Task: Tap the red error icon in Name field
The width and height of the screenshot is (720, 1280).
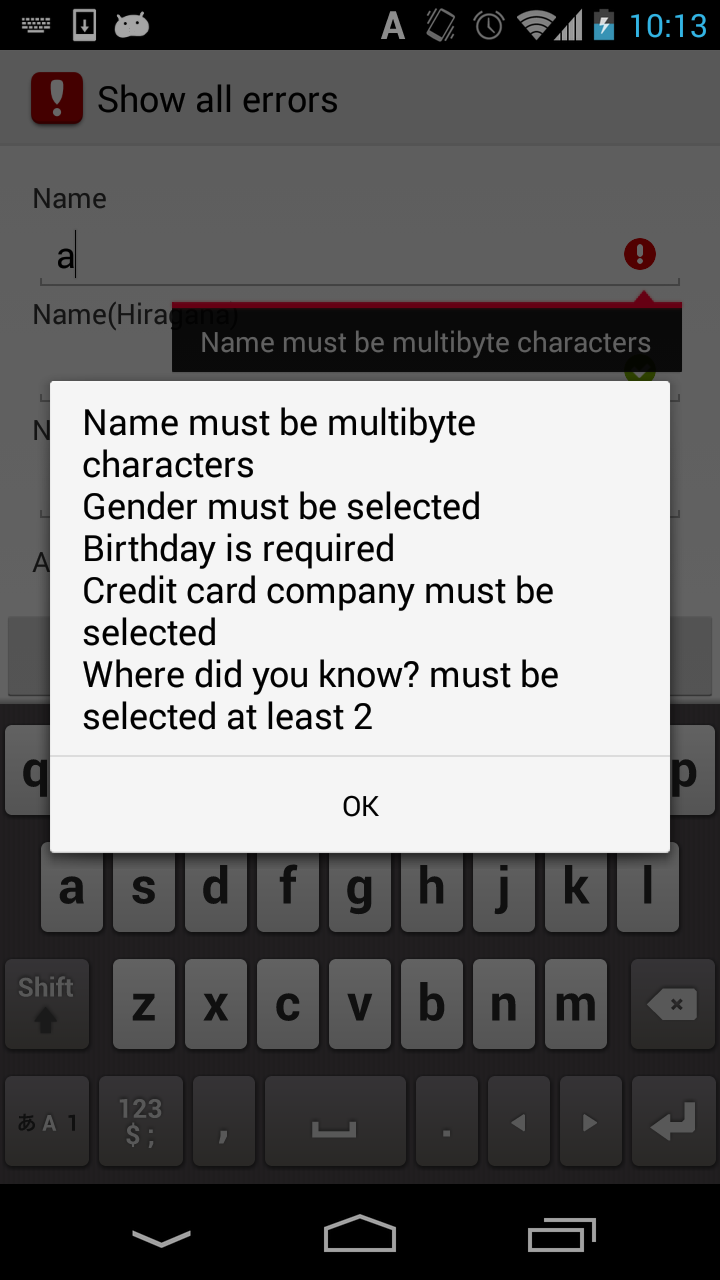Action: pos(640,254)
